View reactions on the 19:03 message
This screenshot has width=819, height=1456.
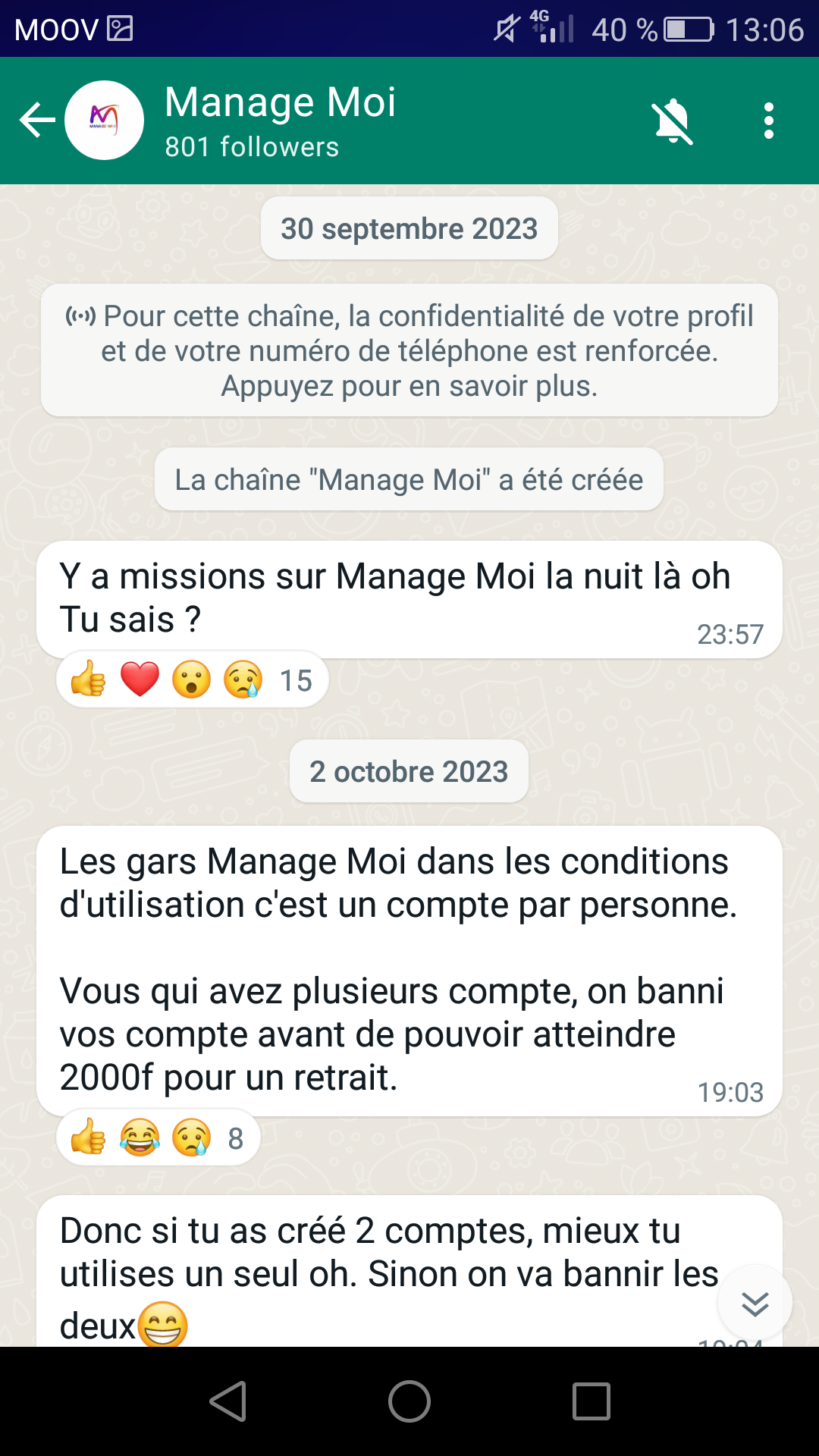[x=158, y=1137]
